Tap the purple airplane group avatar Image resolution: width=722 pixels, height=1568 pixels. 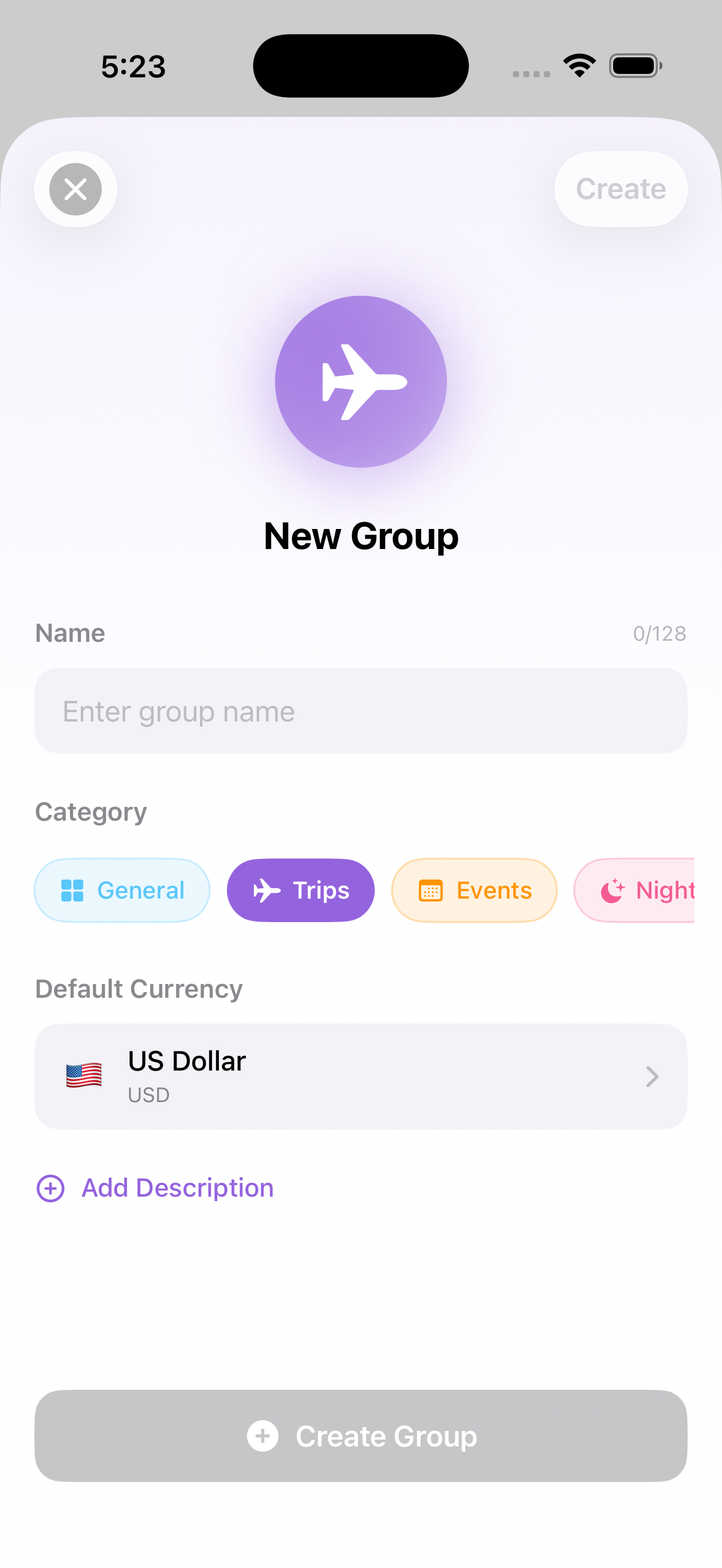[x=361, y=381]
